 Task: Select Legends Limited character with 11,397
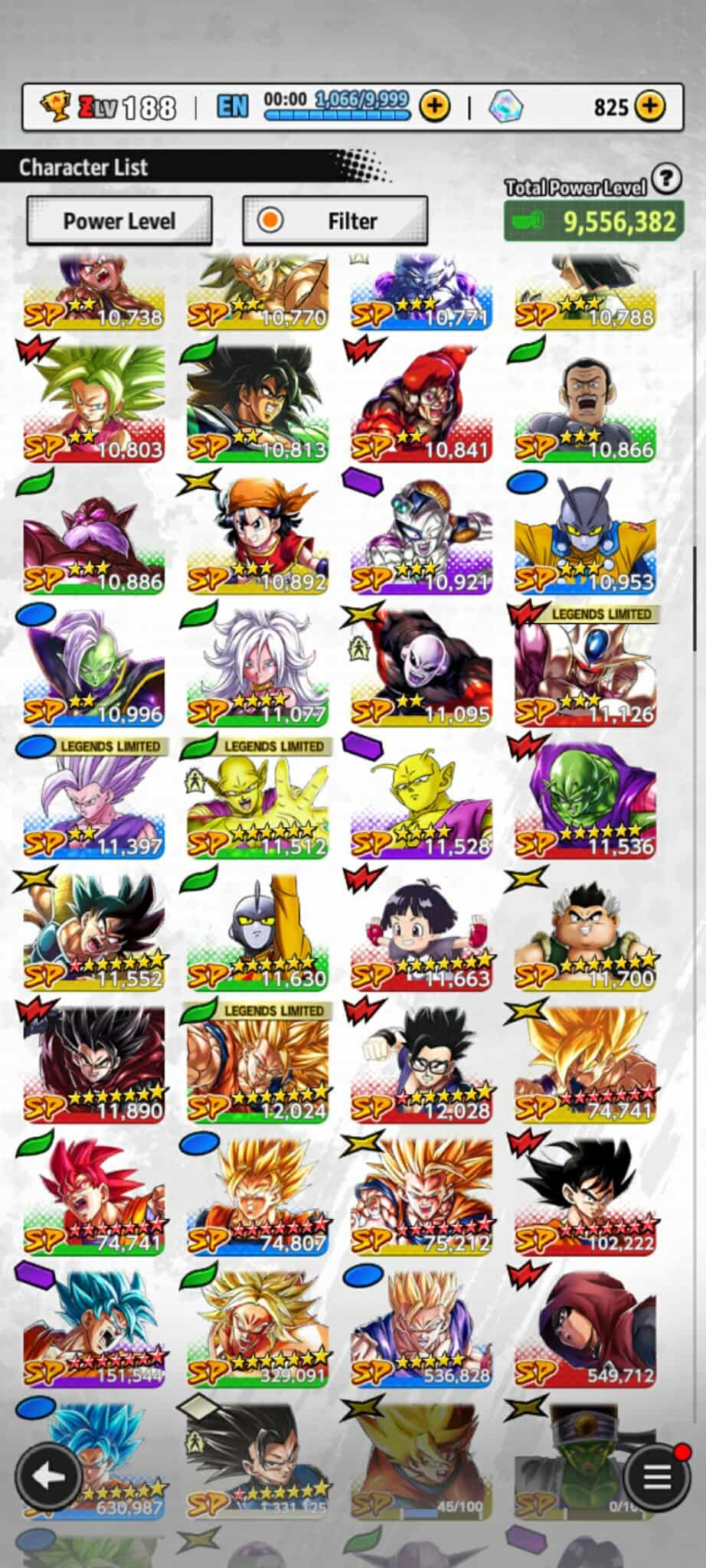pos(93,800)
